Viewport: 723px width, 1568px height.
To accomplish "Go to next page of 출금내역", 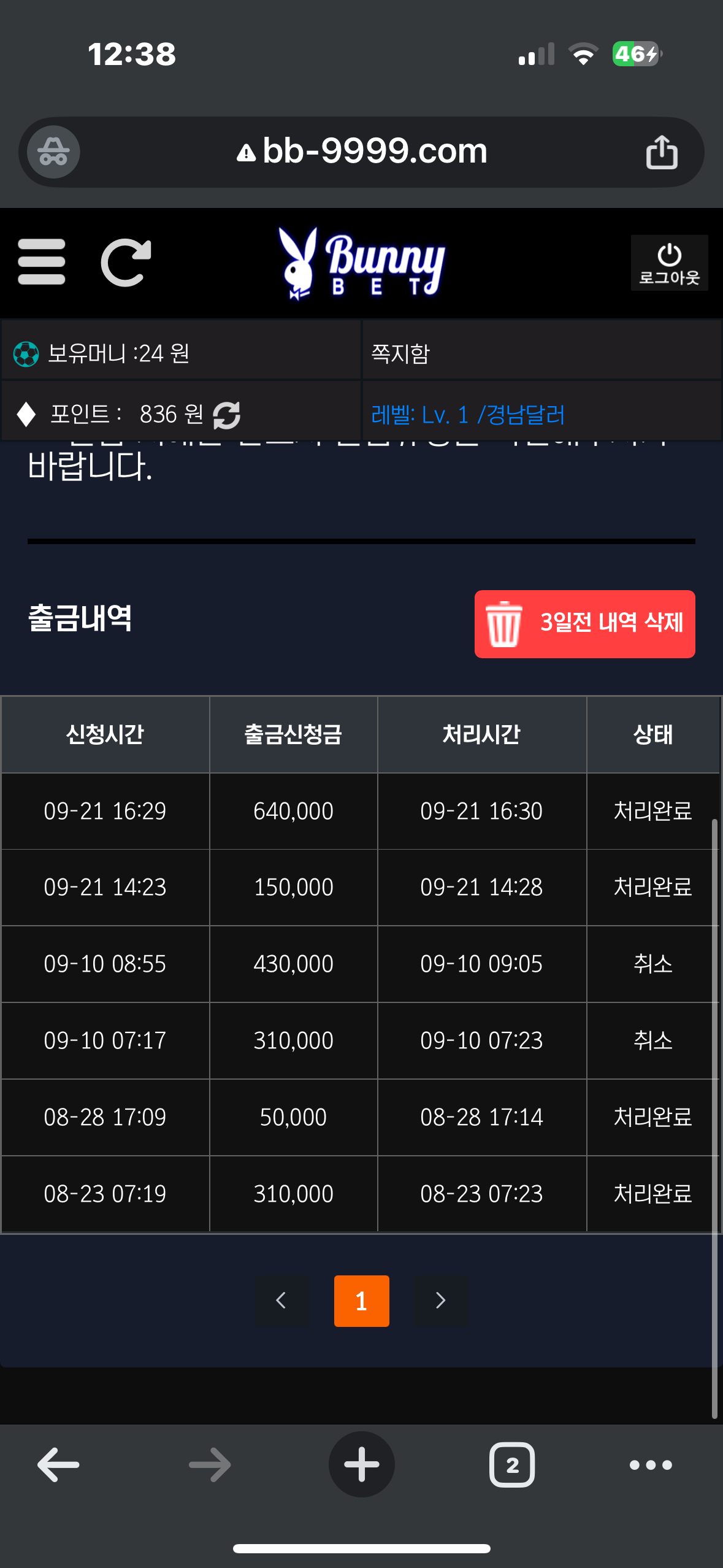I will 440,1301.
